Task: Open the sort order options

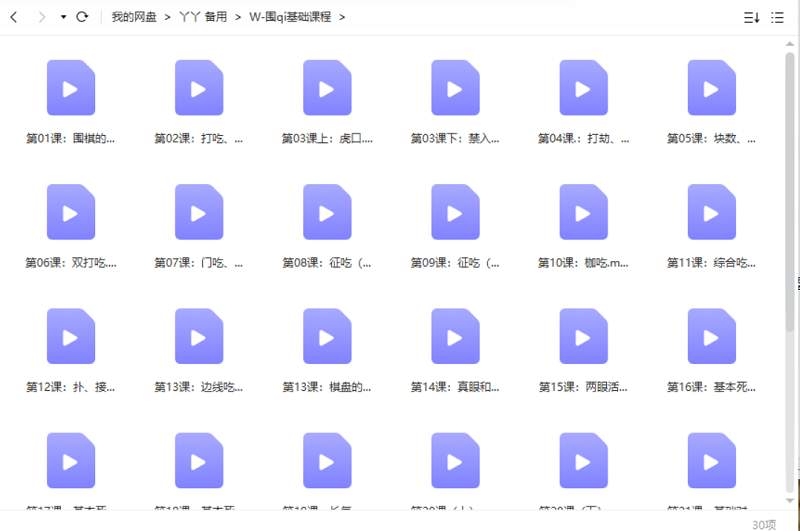Action: [752, 17]
